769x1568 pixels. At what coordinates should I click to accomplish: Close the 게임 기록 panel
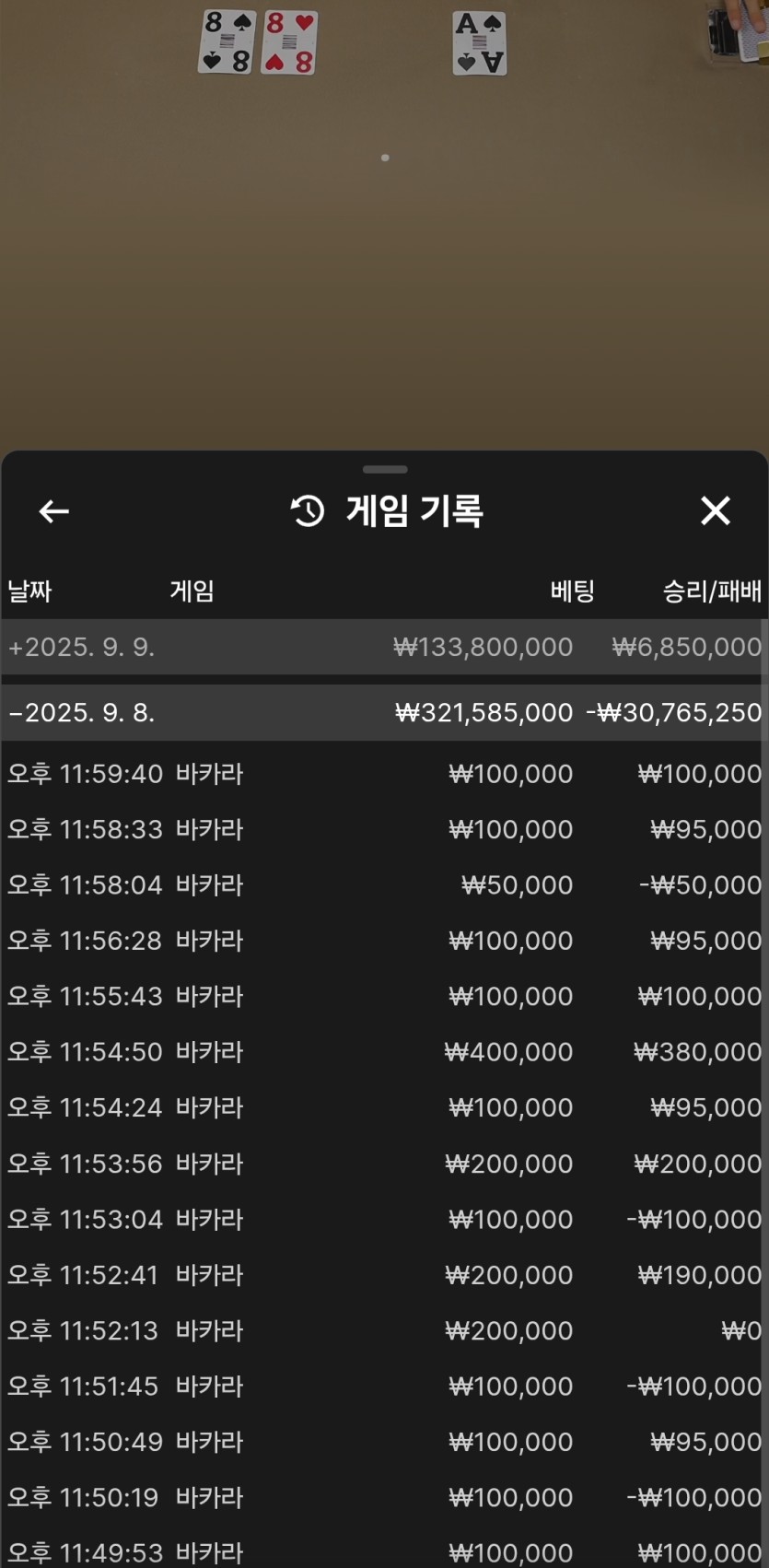(x=716, y=510)
